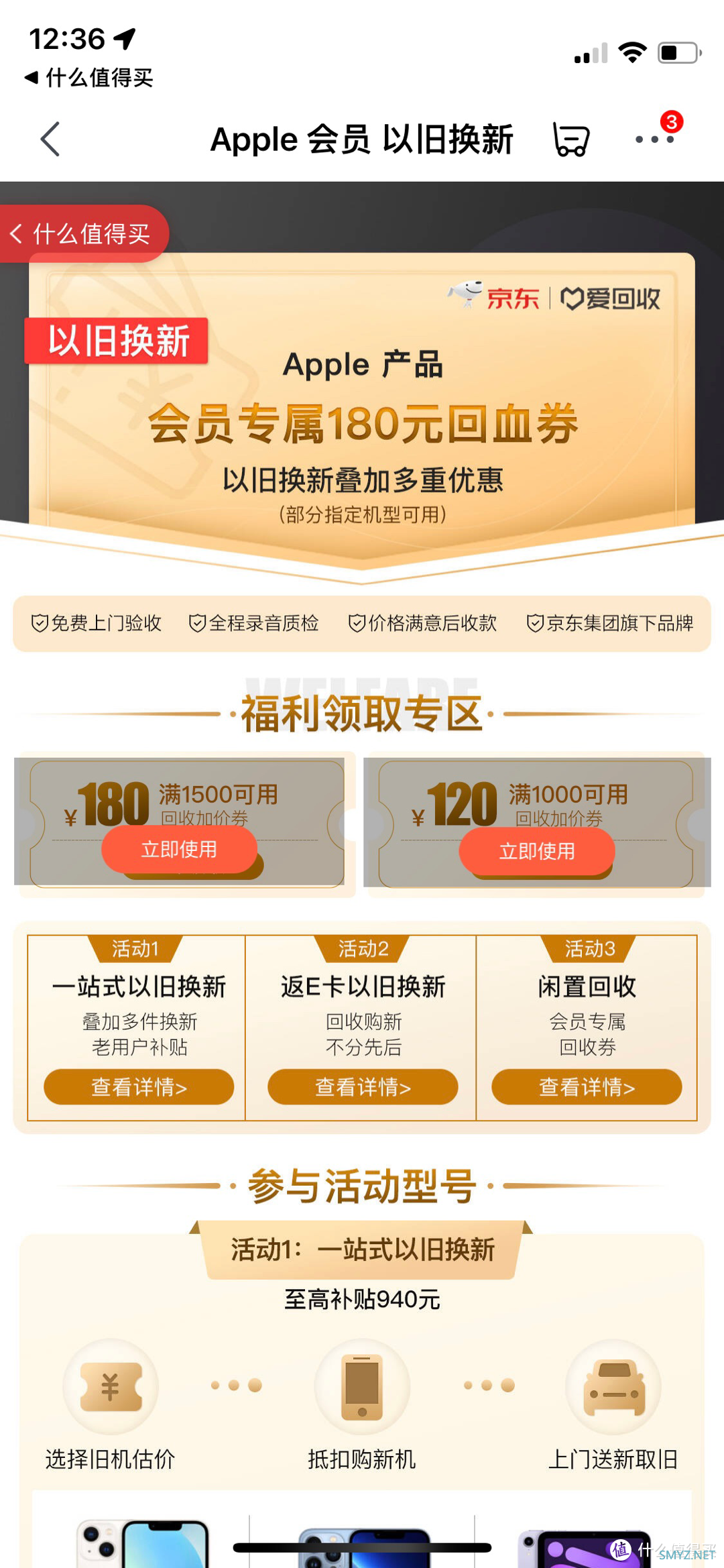The width and height of the screenshot is (724, 1568).
Task: Use the ¥180 coupon now
Action: click(x=179, y=849)
